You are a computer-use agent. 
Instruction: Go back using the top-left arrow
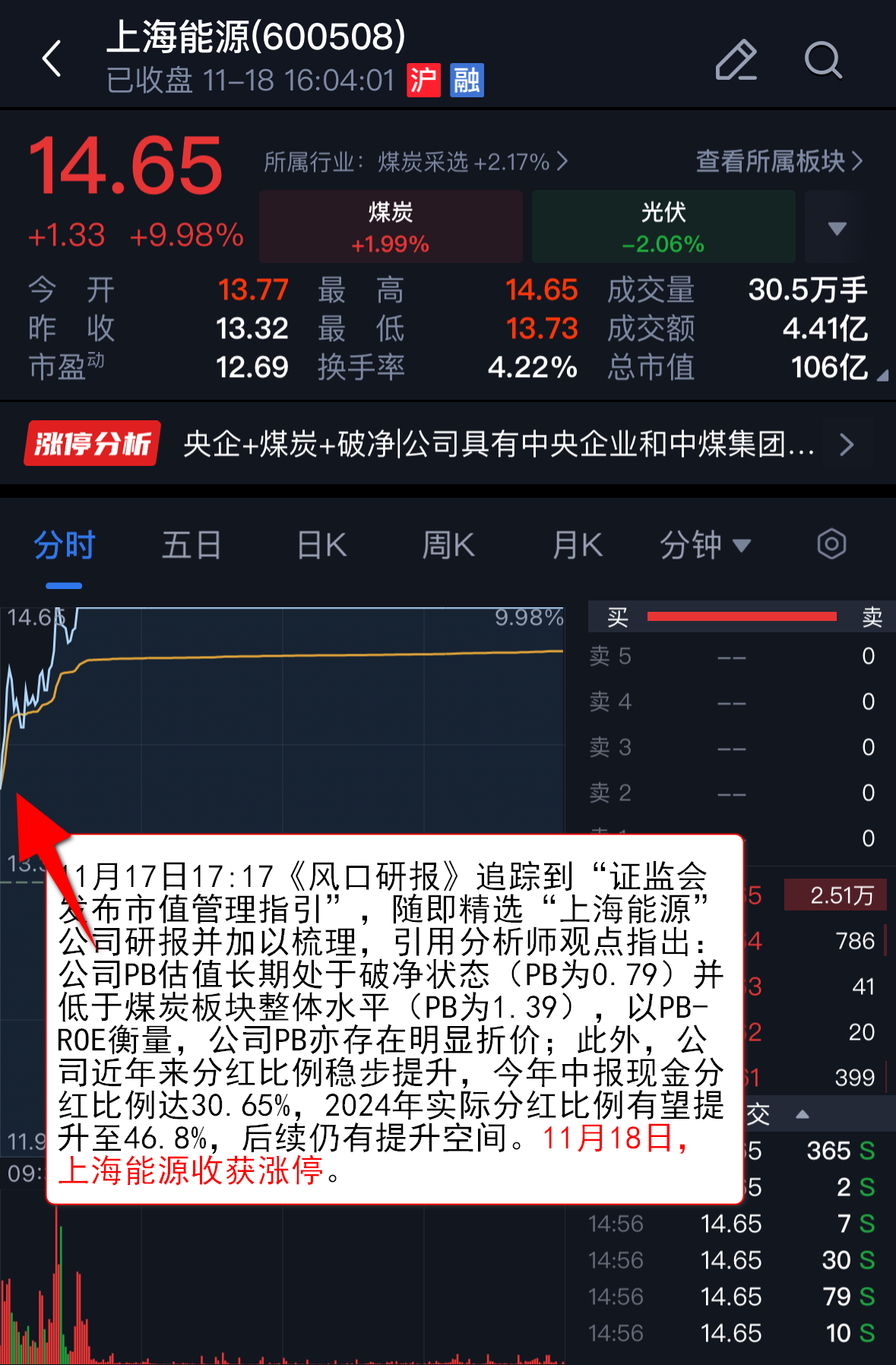click(x=52, y=59)
